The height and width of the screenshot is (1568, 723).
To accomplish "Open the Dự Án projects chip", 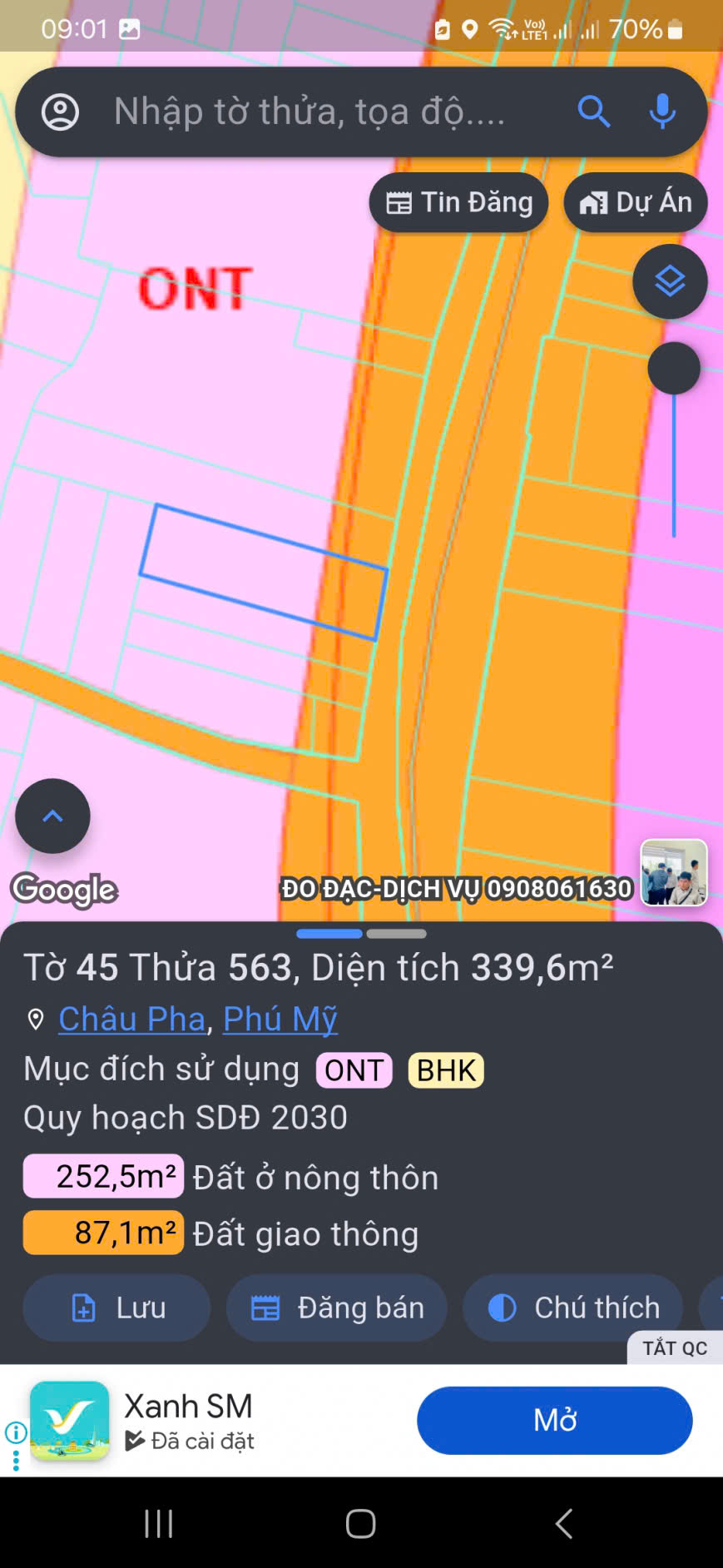I will [636, 203].
